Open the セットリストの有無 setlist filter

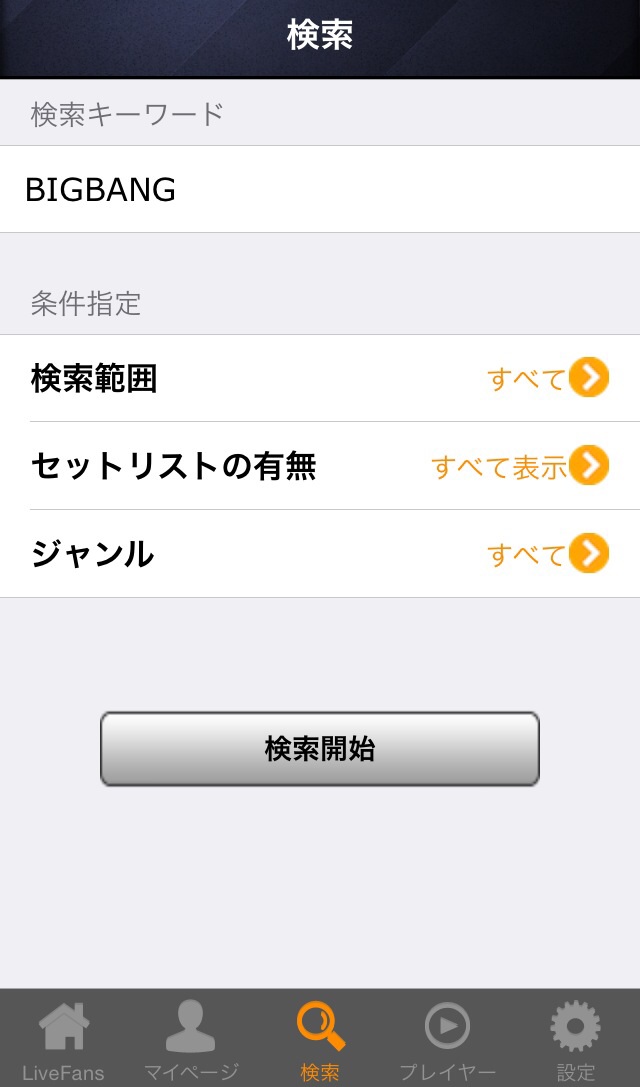pos(320,466)
